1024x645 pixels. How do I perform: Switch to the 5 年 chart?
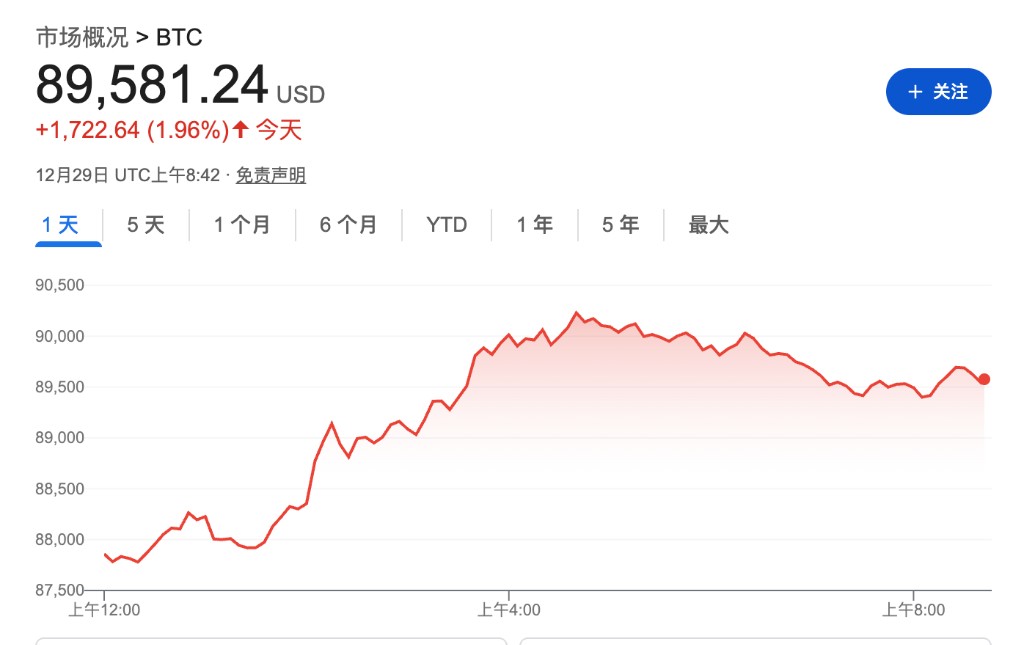tap(620, 225)
